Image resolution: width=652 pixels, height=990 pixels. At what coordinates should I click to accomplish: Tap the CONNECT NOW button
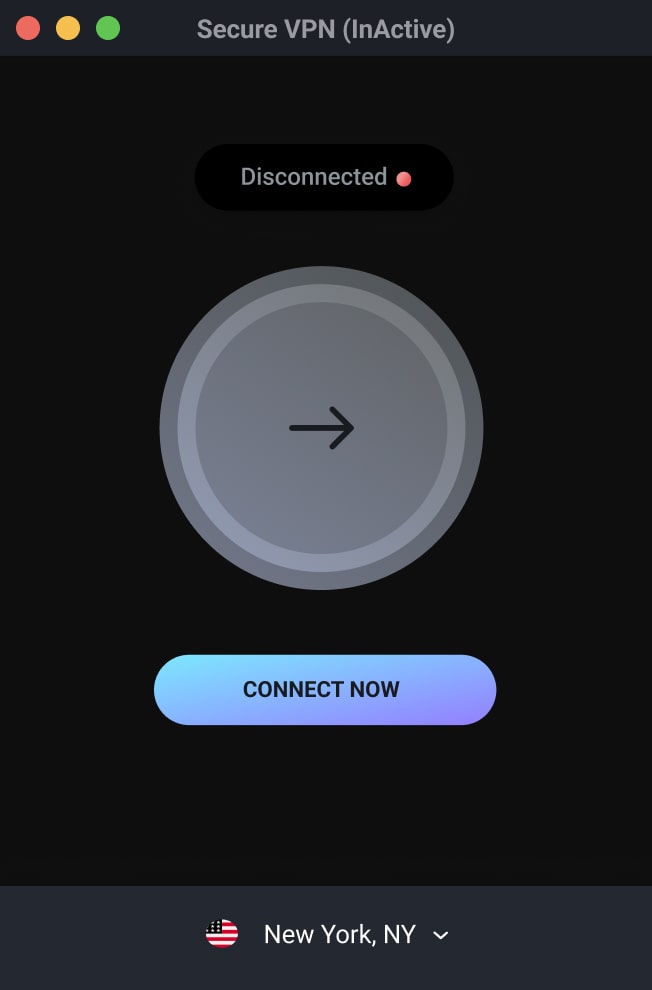tap(324, 689)
